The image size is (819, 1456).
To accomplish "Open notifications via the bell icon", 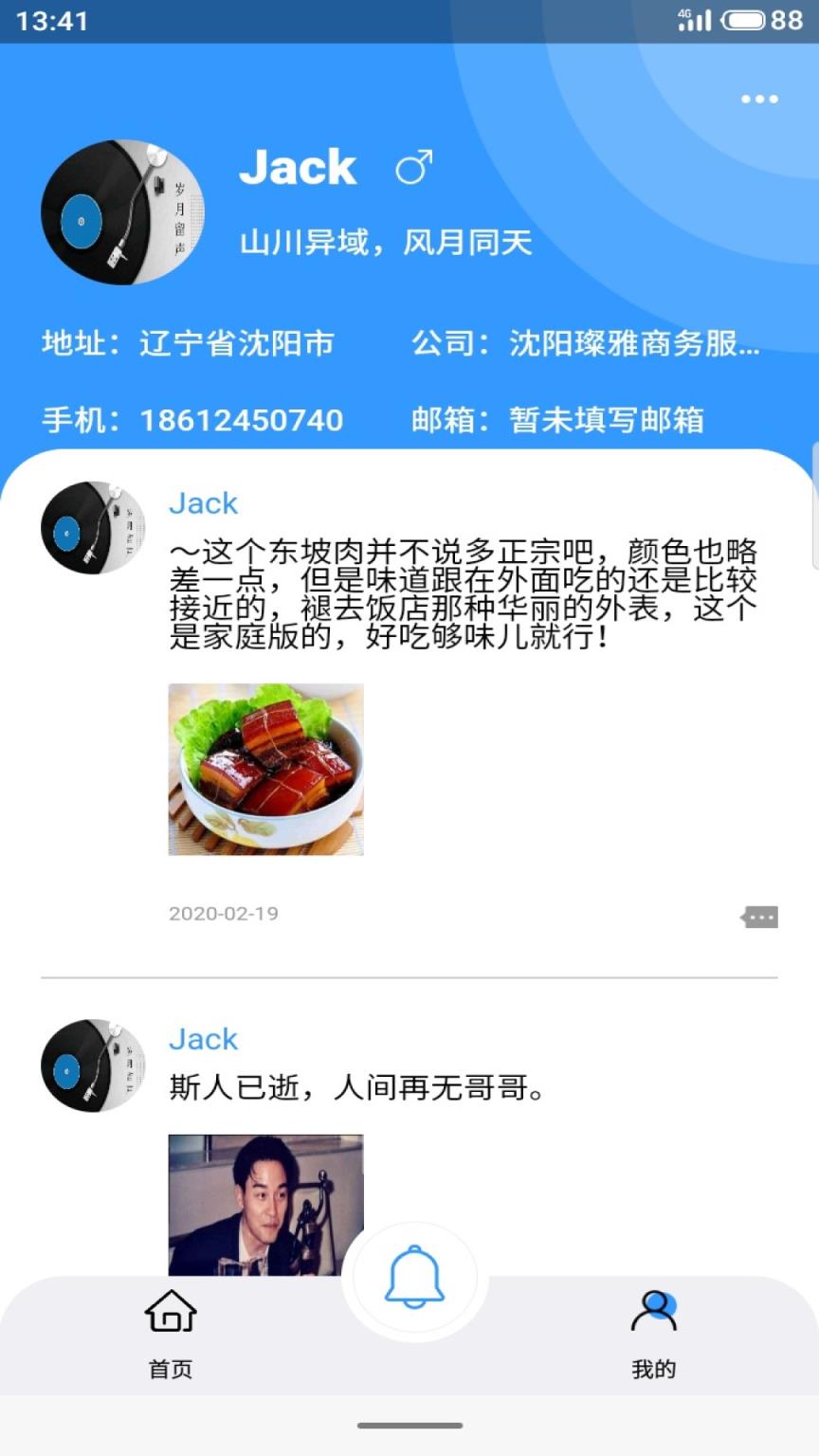I will (414, 1277).
